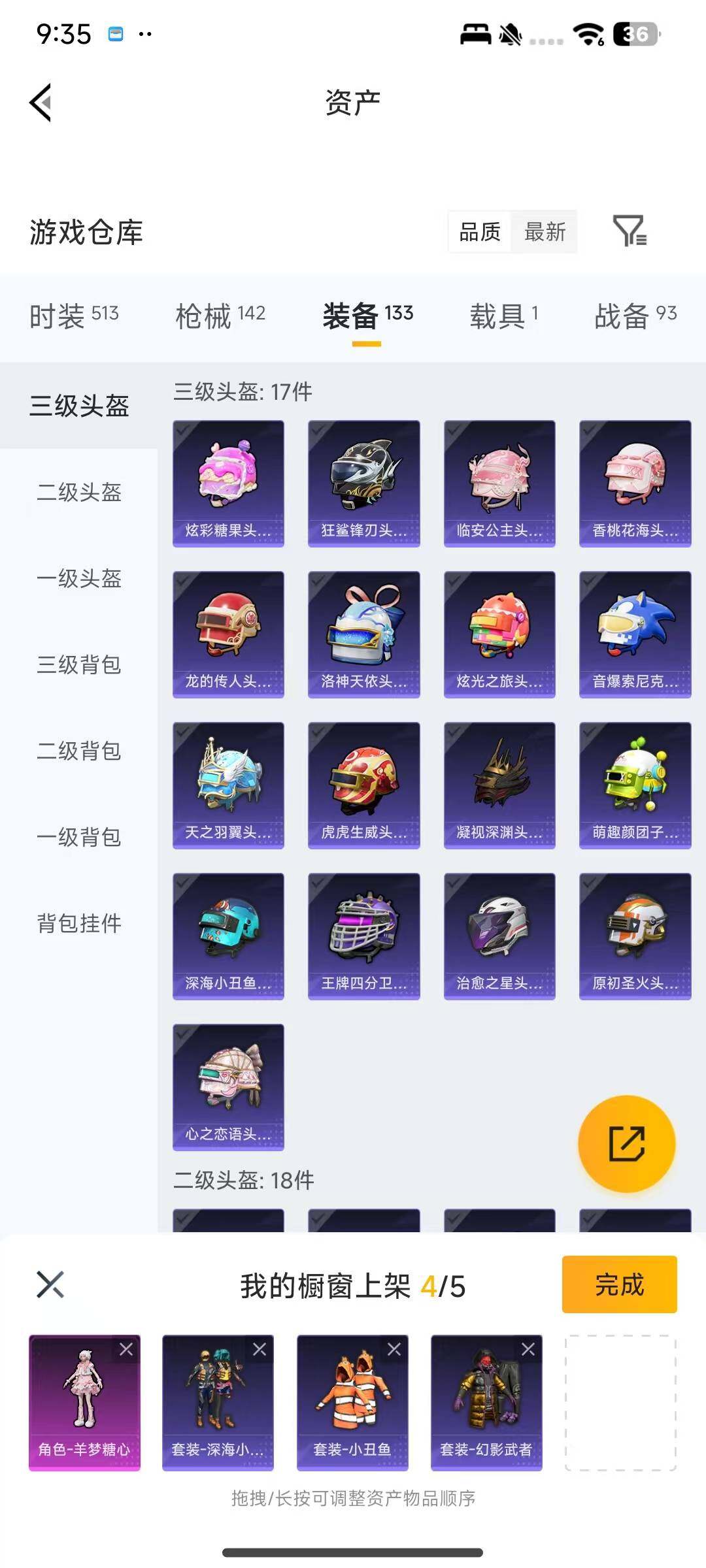Image resolution: width=706 pixels, height=1568 pixels.
Task: Switch sorting to 品质
Action: [479, 233]
